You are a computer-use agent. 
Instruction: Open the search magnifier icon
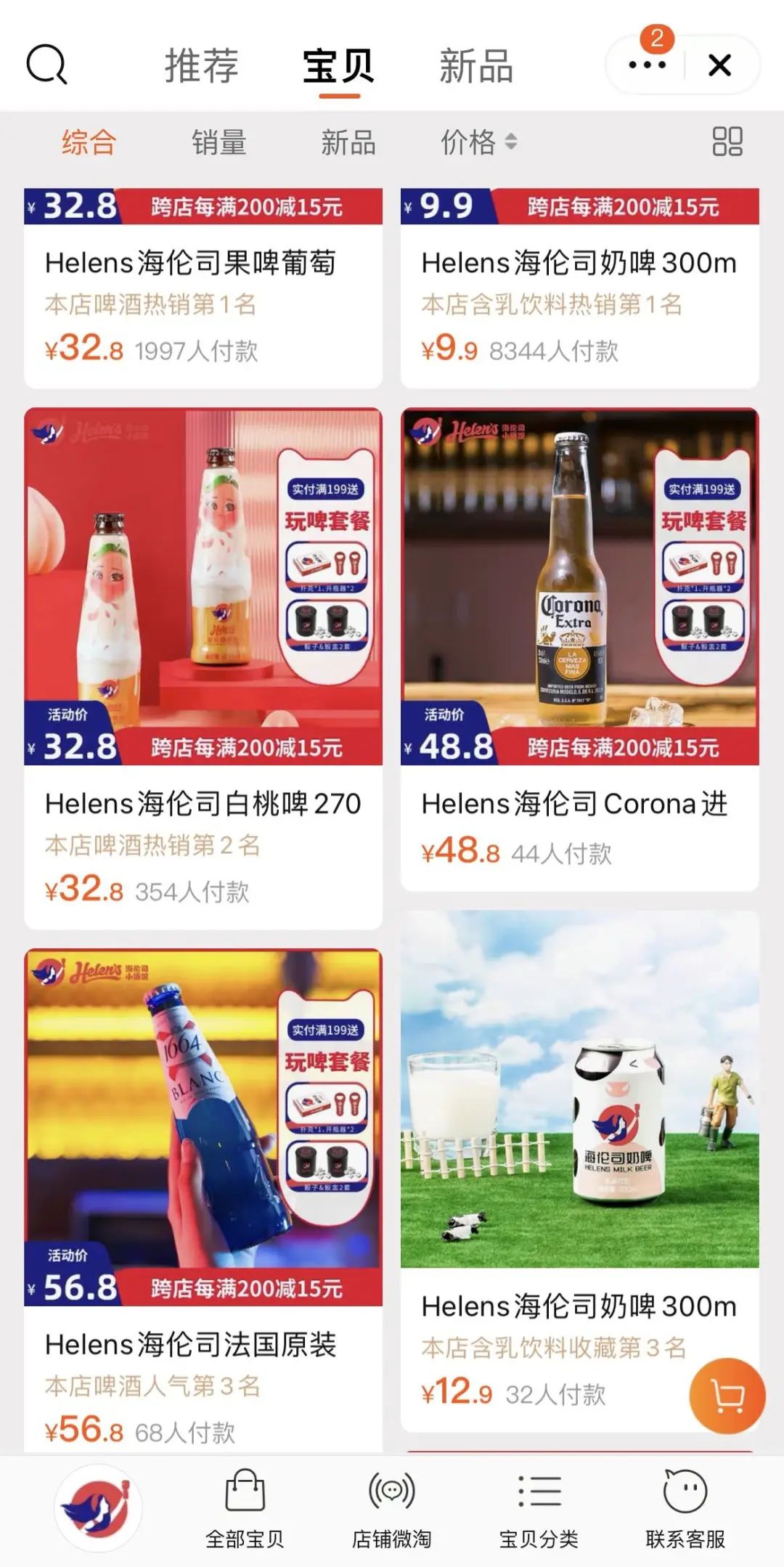(46, 65)
